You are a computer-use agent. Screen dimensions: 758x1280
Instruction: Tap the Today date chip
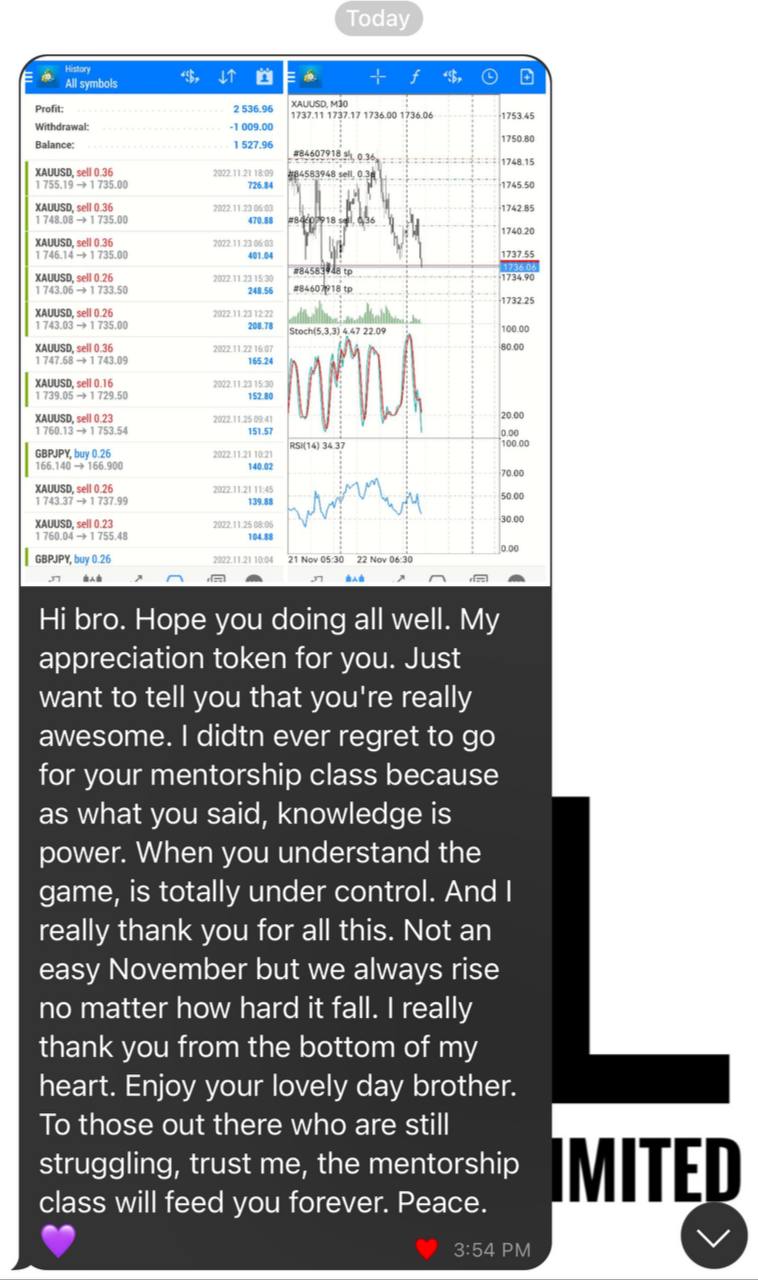point(379,18)
